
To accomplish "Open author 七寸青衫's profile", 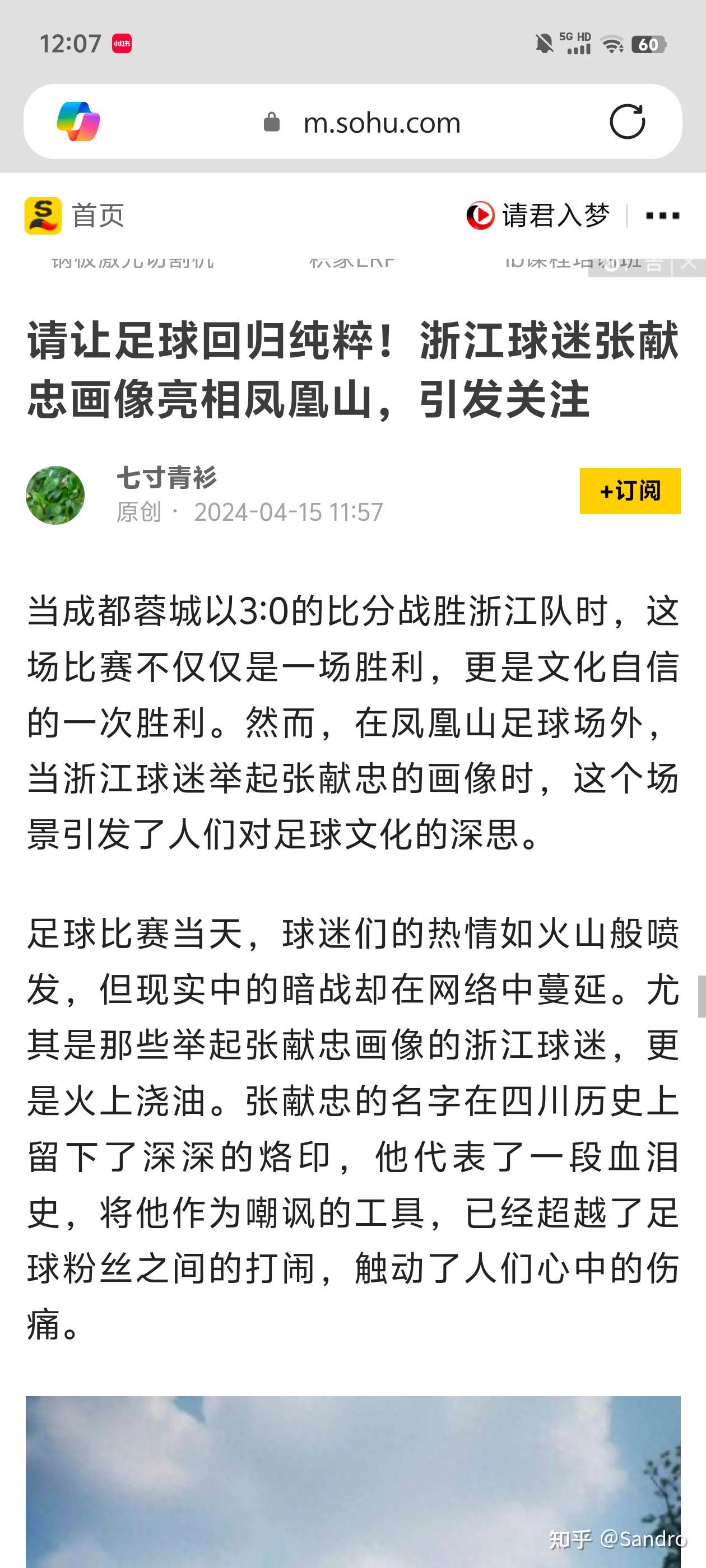I will (x=166, y=477).
